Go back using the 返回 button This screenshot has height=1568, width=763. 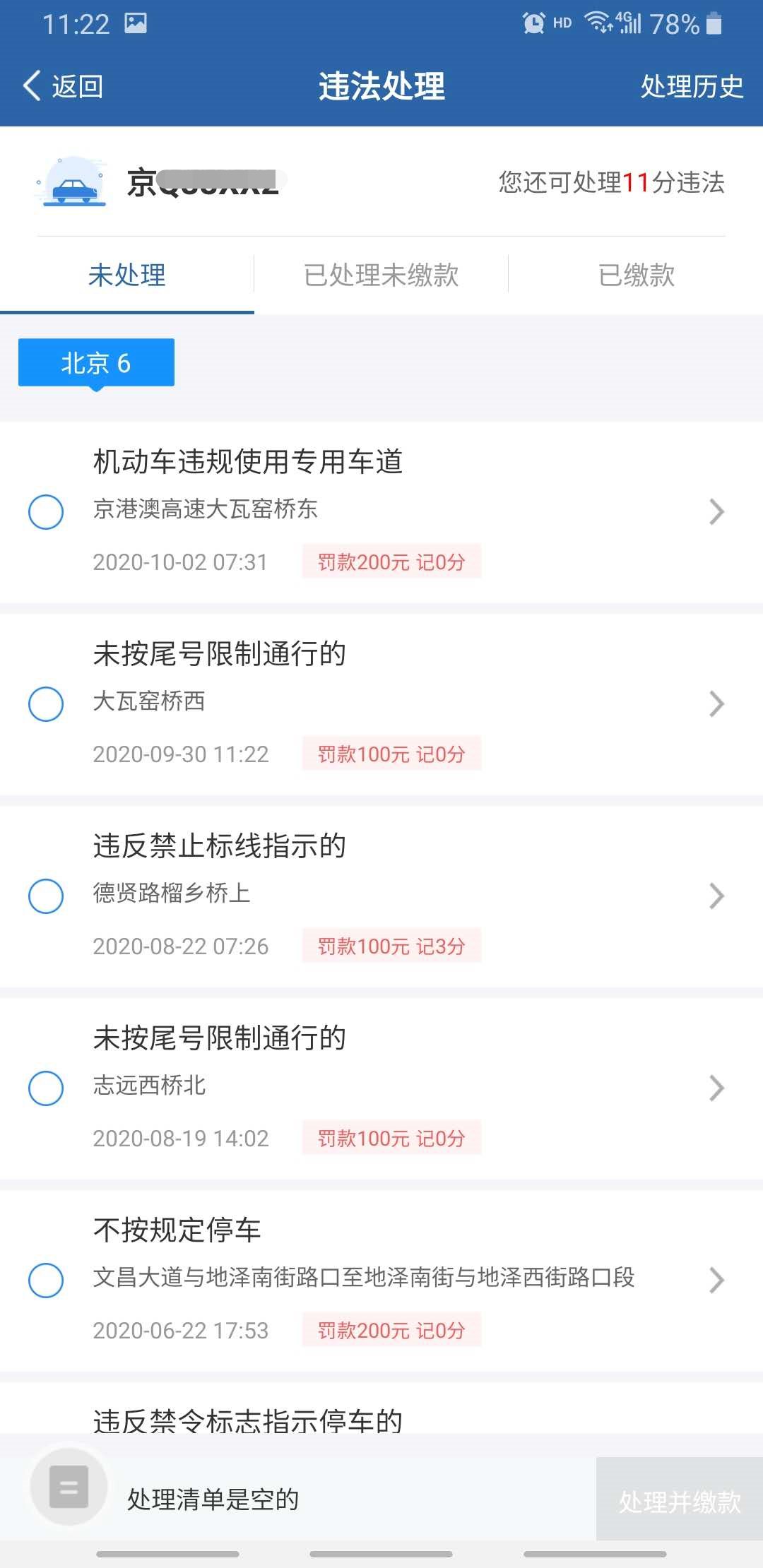64,86
